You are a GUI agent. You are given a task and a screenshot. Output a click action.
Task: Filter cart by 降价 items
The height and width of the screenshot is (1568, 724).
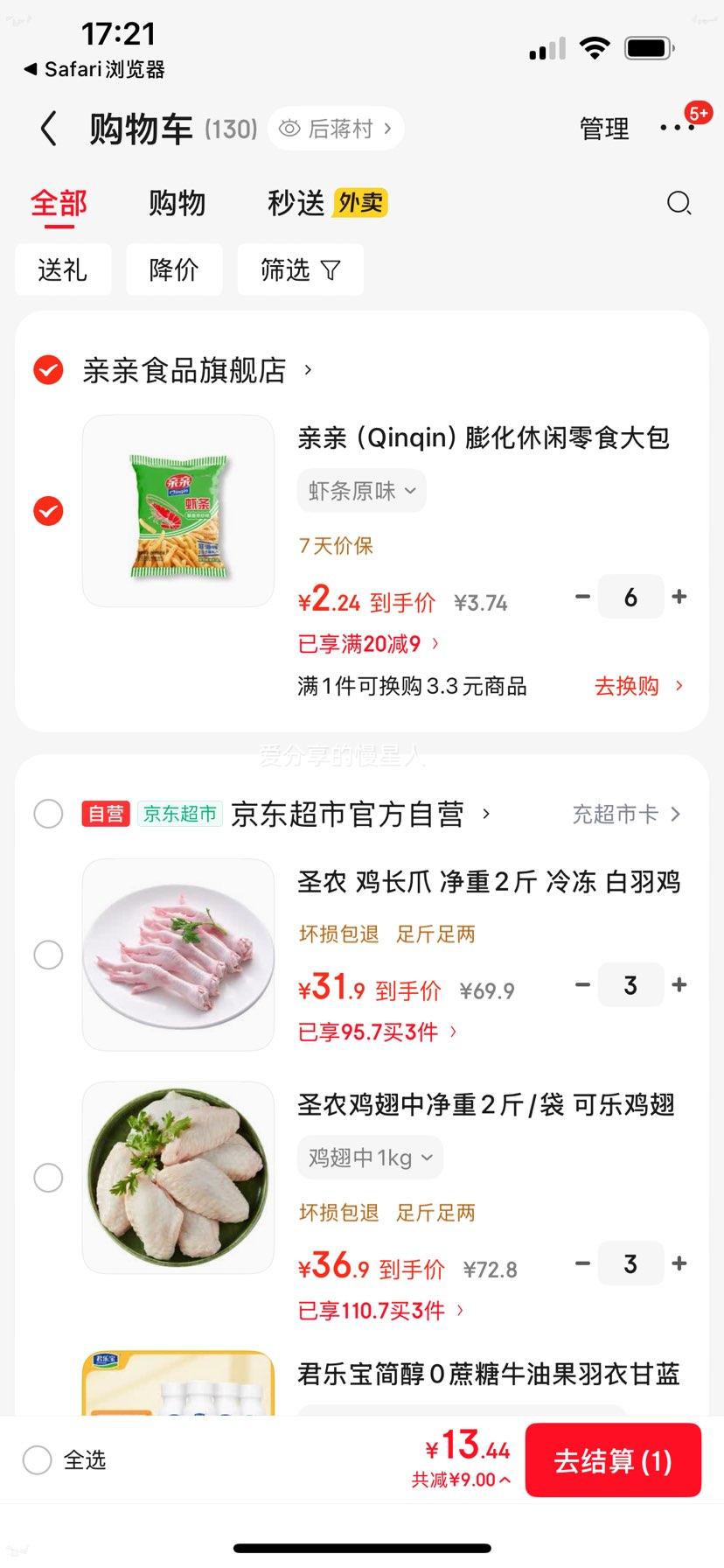tap(174, 269)
